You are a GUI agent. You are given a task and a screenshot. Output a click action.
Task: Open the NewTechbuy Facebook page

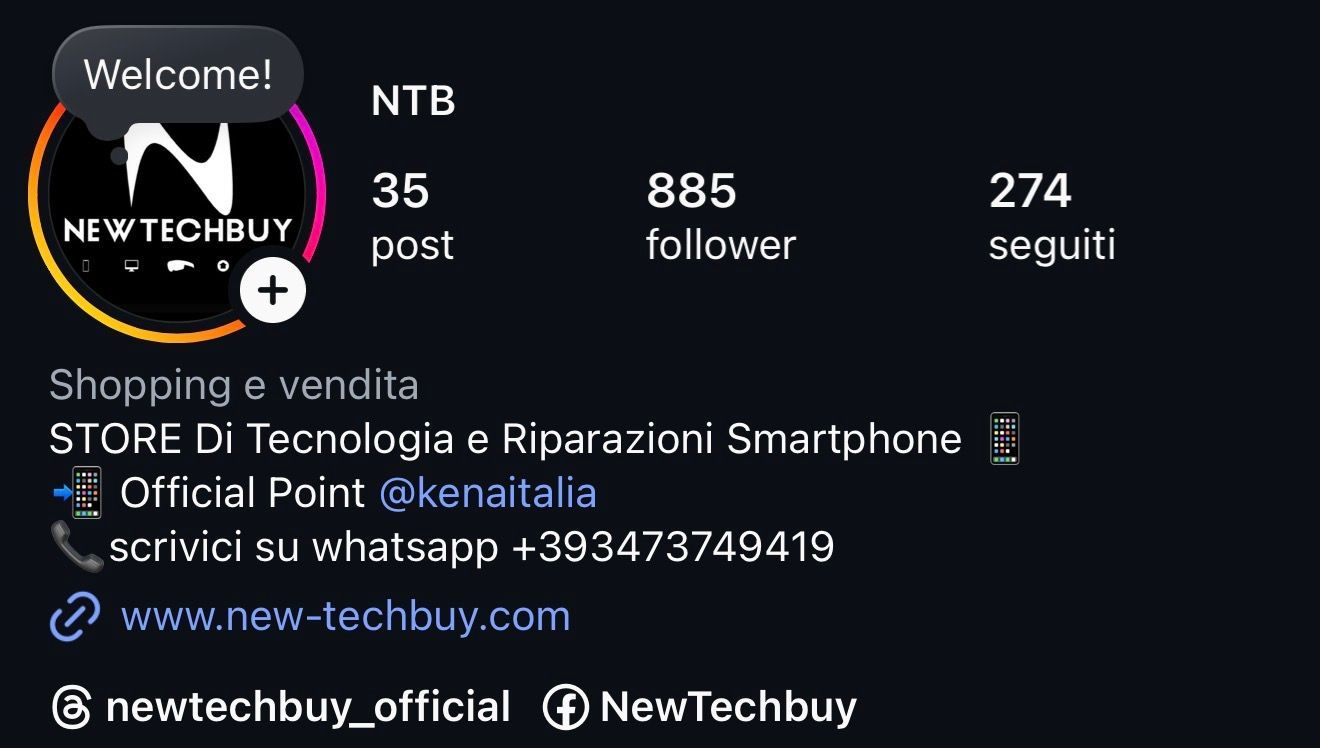(x=700, y=707)
